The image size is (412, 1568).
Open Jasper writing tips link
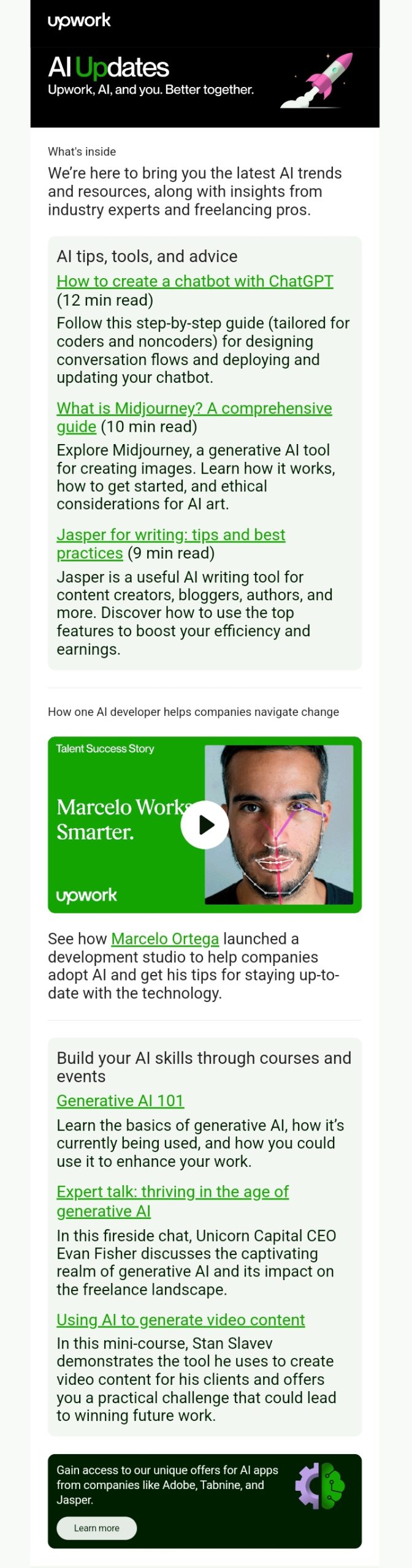170,535
